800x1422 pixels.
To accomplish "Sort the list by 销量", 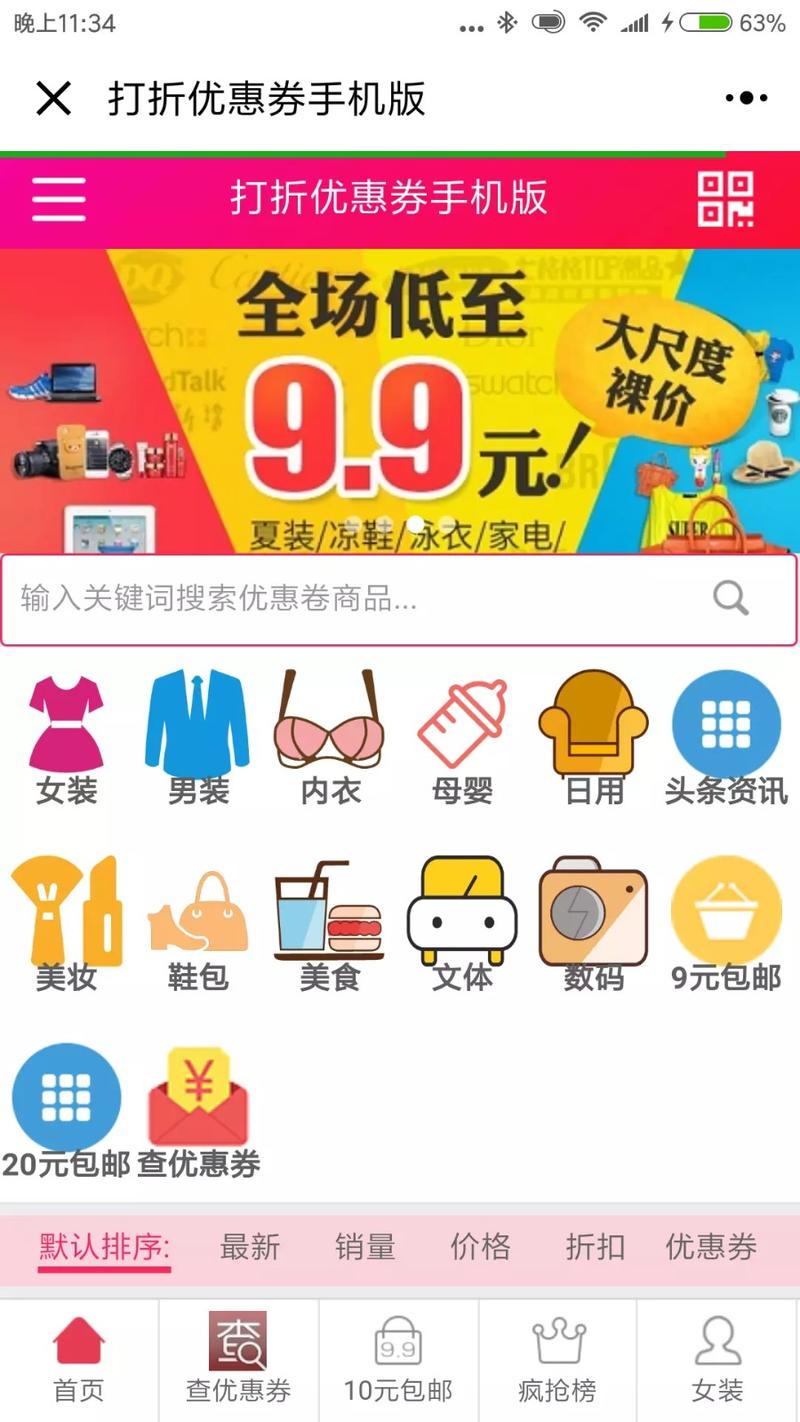I will click(365, 1247).
